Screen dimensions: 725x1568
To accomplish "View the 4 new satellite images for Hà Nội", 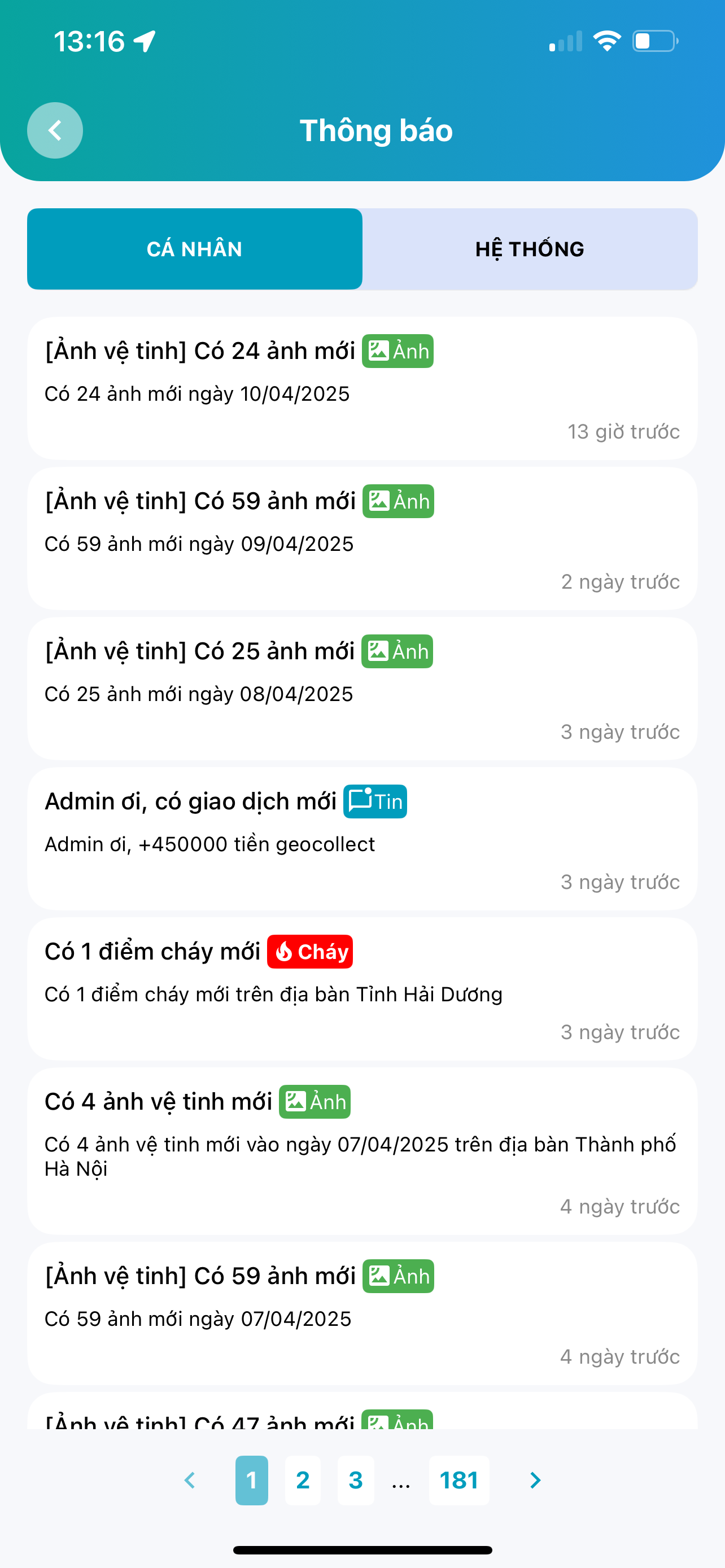I will [x=362, y=1150].
